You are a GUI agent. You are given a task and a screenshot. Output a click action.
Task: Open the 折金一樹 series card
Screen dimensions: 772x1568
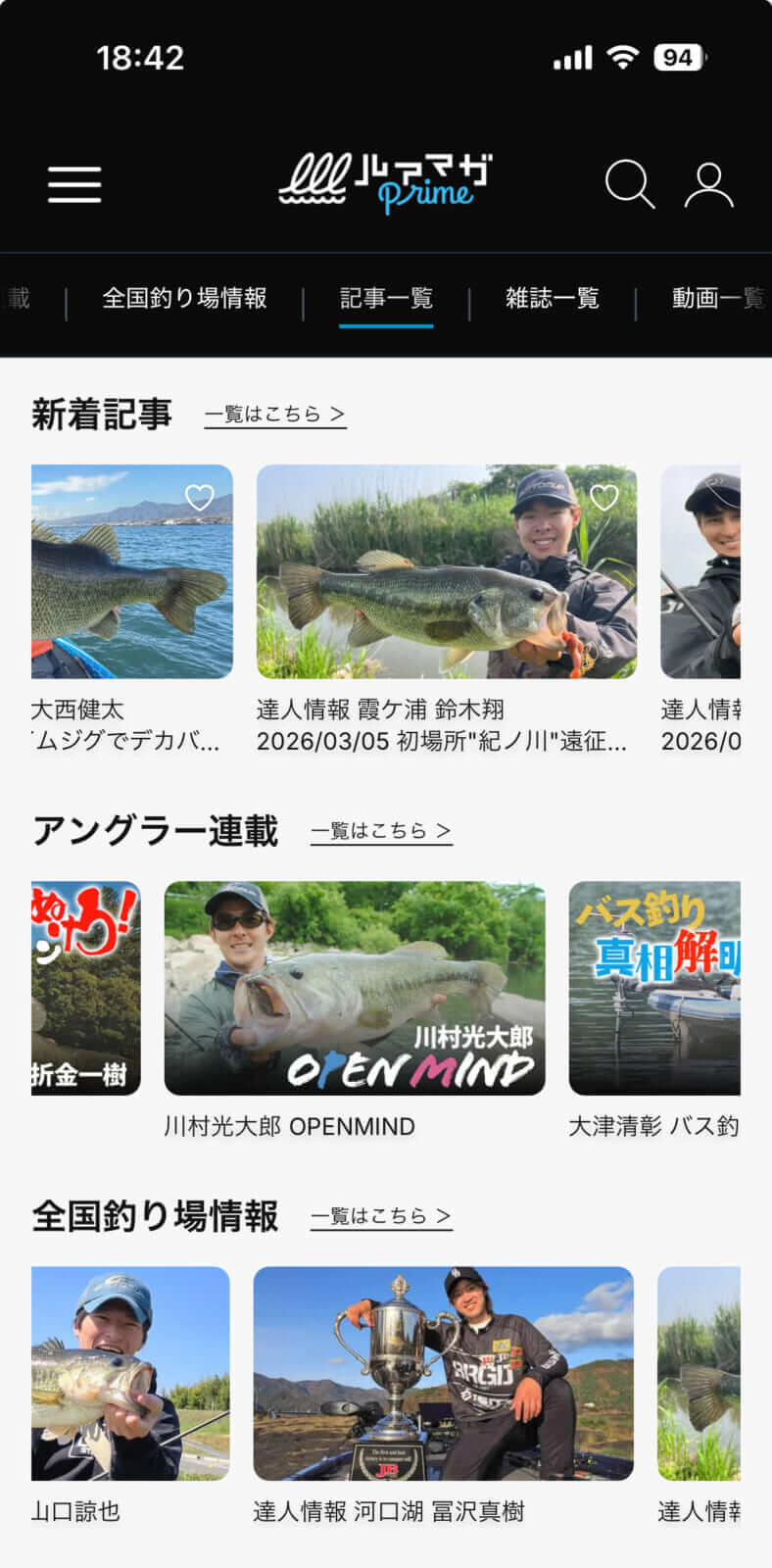[x=86, y=988]
